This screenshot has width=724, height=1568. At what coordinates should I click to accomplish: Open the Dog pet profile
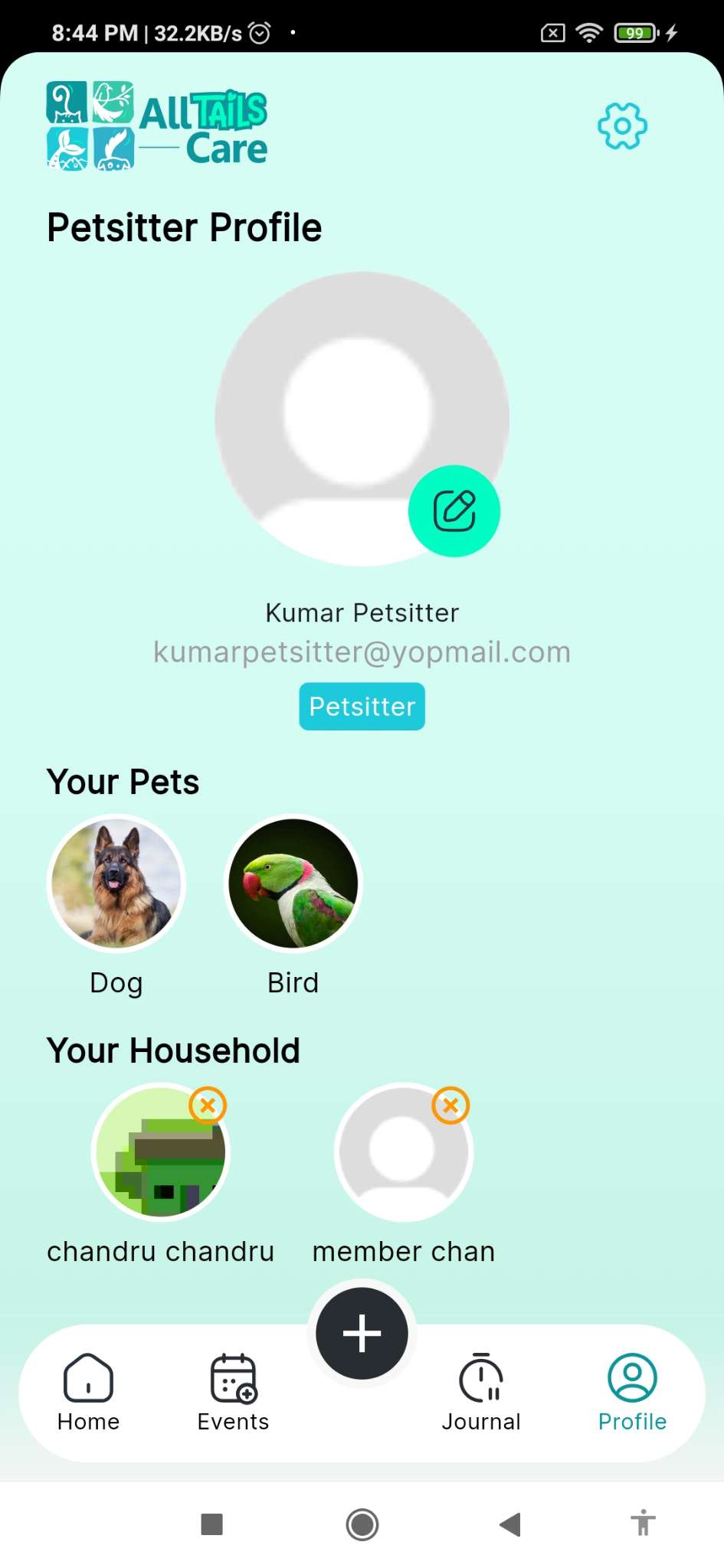point(116,883)
